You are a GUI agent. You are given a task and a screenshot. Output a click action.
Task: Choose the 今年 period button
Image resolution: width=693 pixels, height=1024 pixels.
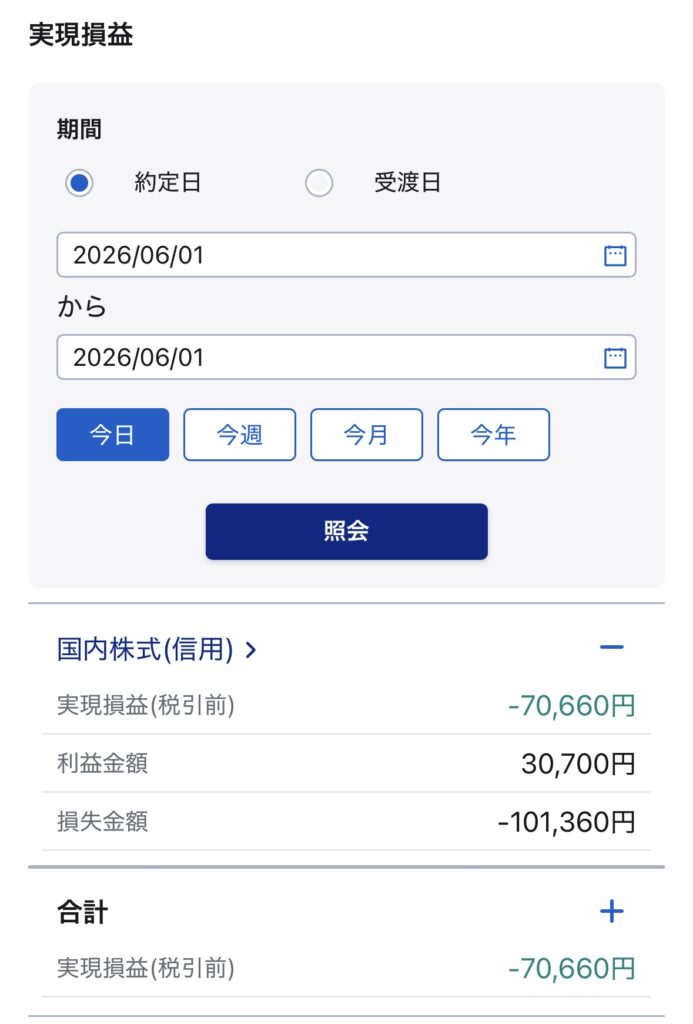pyautogui.click(x=493, y=434)
